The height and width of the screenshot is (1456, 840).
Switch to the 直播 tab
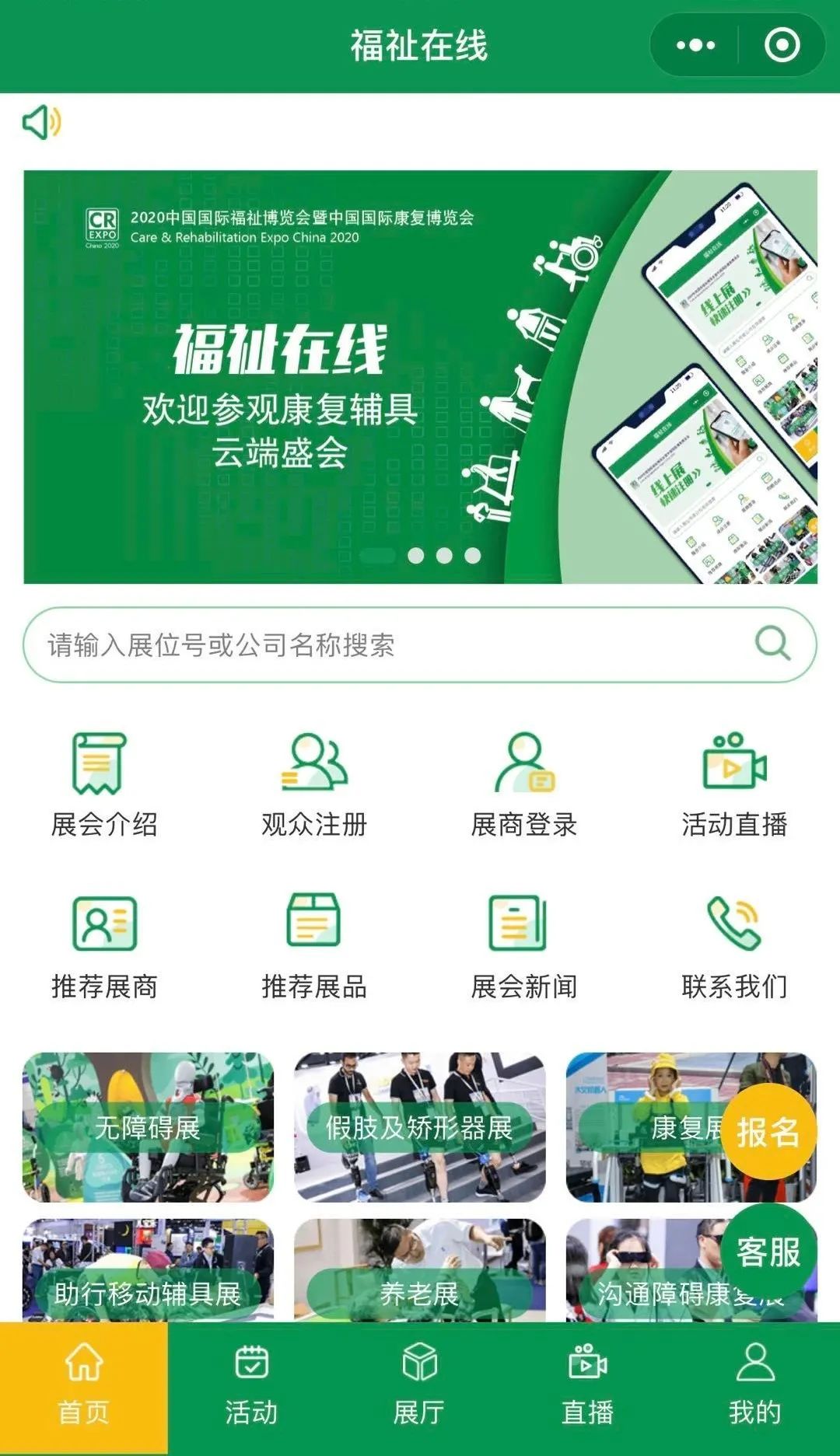coord(587,1388)
